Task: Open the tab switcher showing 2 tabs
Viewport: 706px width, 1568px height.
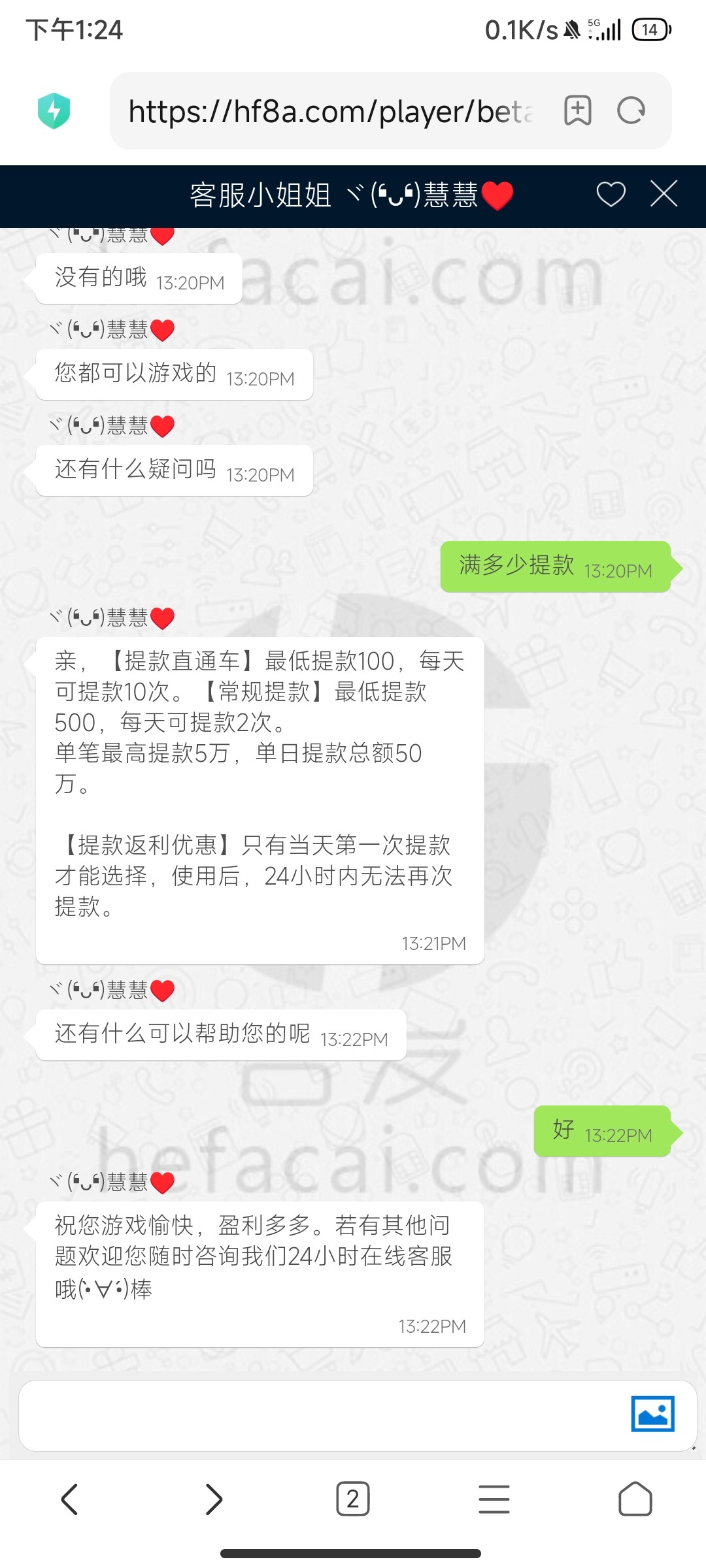Action: 353,1499
